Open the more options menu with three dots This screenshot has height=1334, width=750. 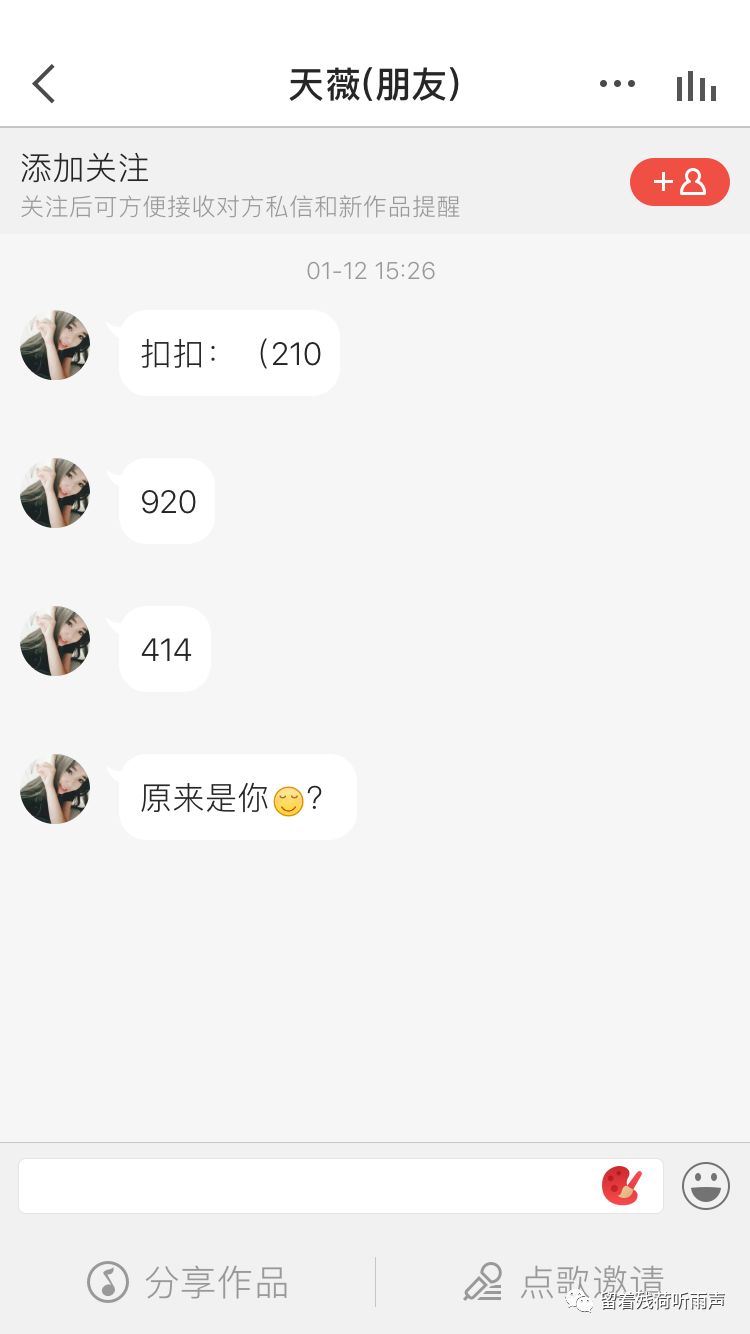tap(617, 84)
